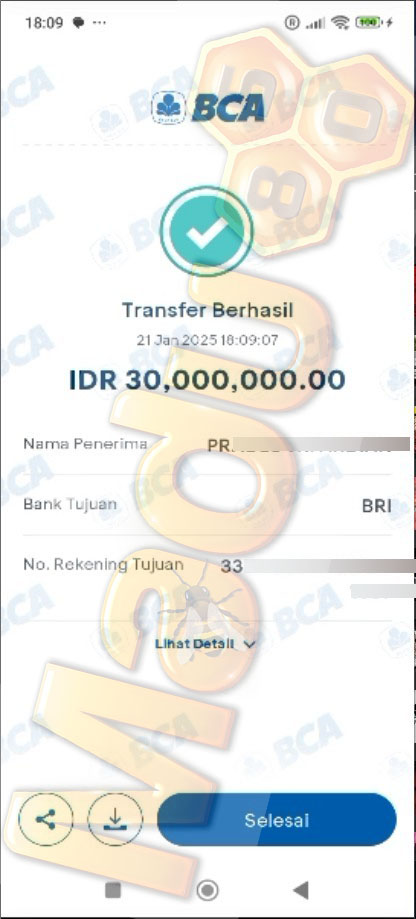Tap the Selesai button
This screenshot has height=919, width=416.
coord(277,819)
